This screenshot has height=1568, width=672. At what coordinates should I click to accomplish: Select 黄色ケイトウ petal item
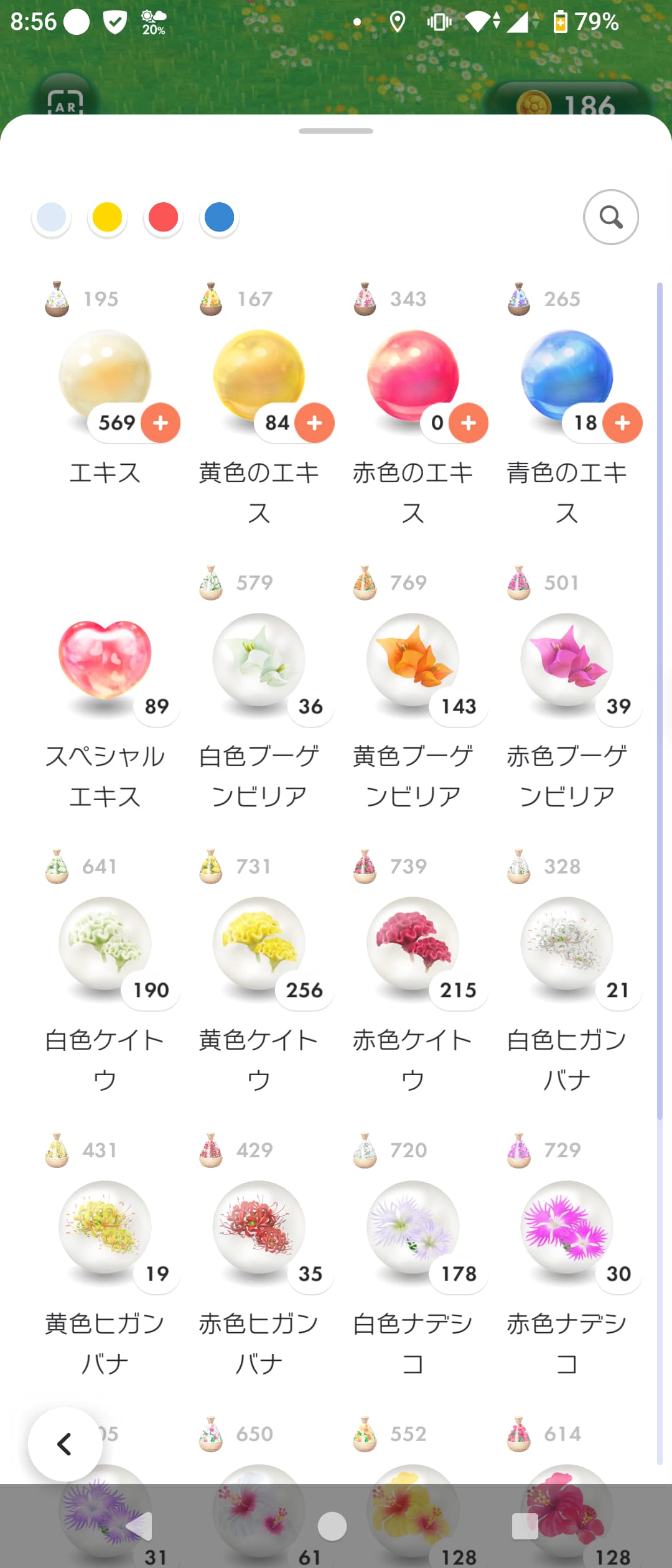click(259, 945)
